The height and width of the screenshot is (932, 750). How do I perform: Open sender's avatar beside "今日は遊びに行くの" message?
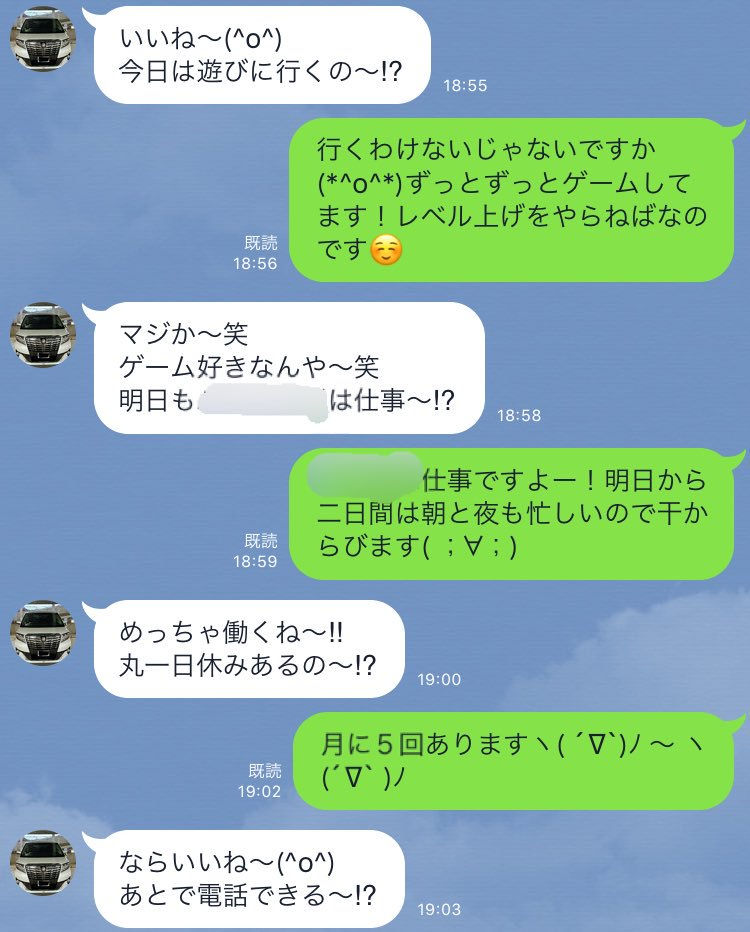tap(43, 44)
